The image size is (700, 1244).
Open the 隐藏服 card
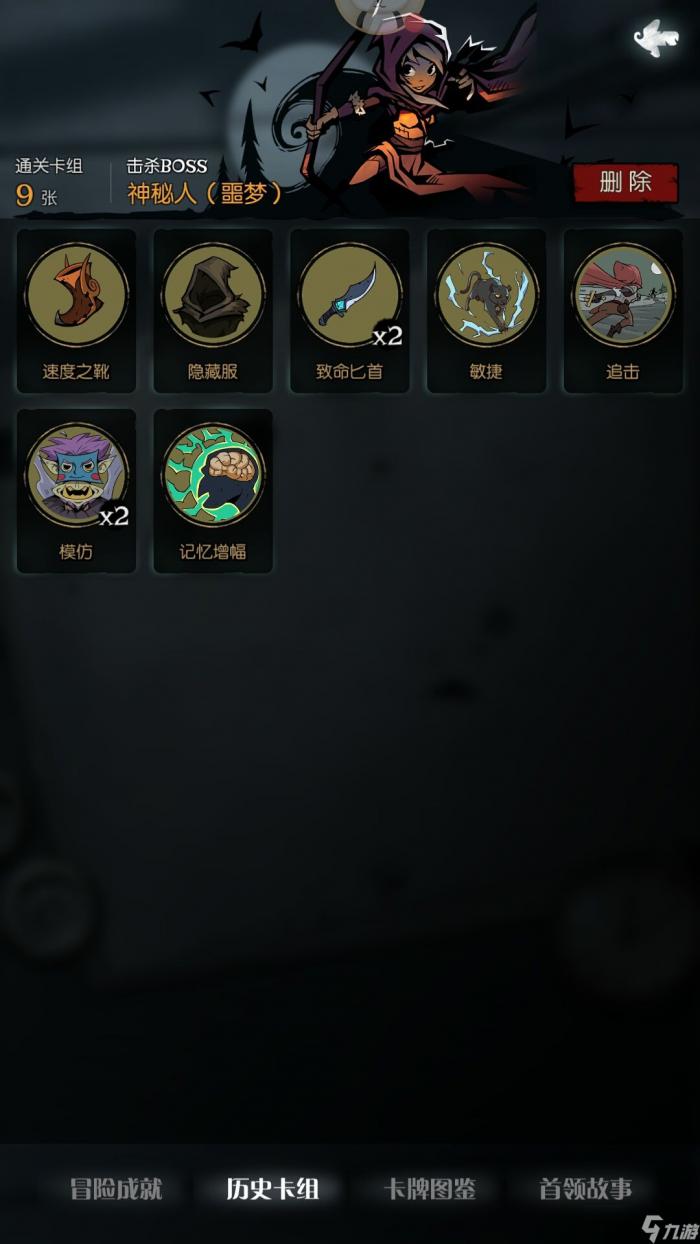213,310
